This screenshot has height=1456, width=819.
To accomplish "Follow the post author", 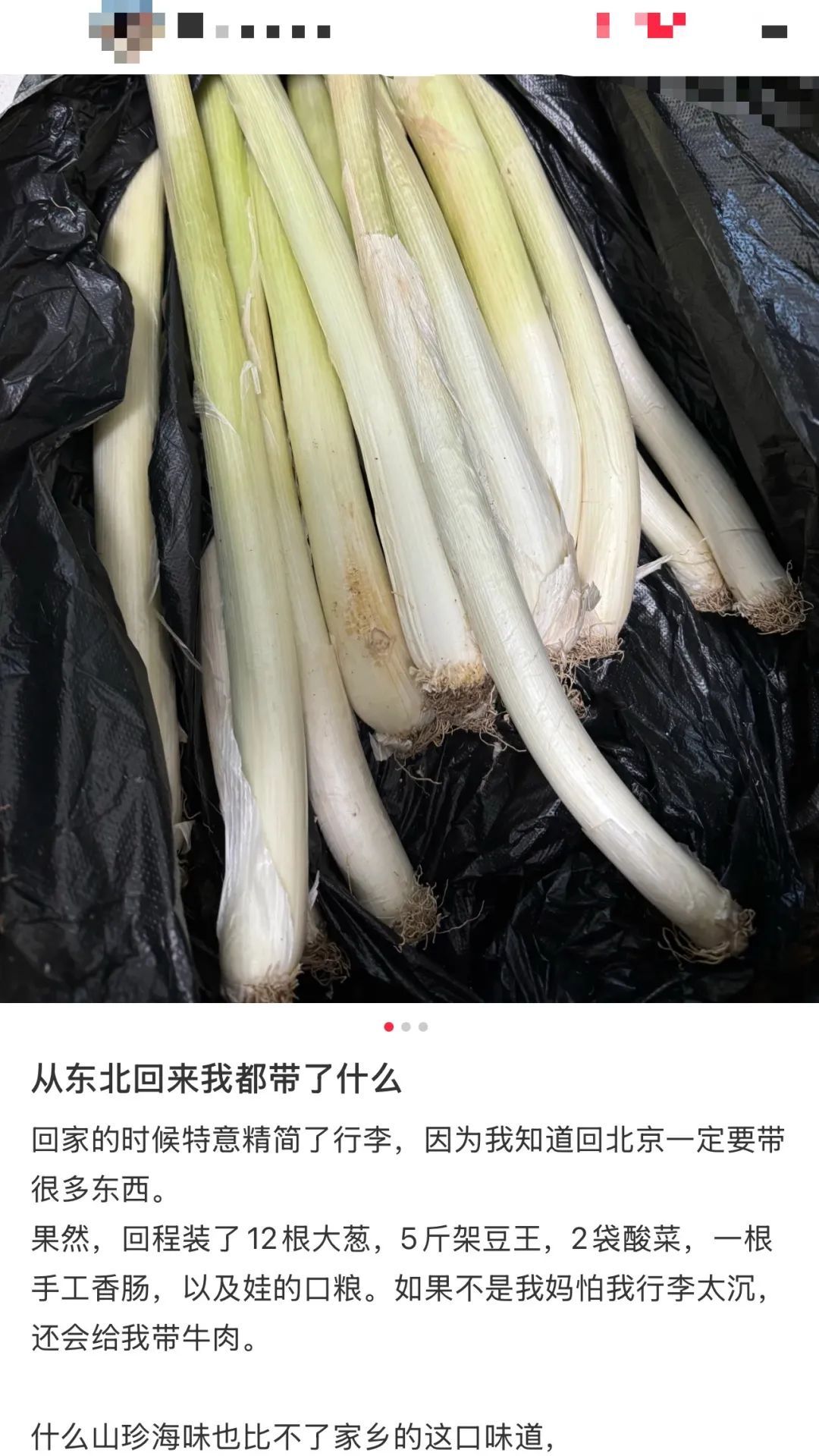I will [x=642, y=26].
